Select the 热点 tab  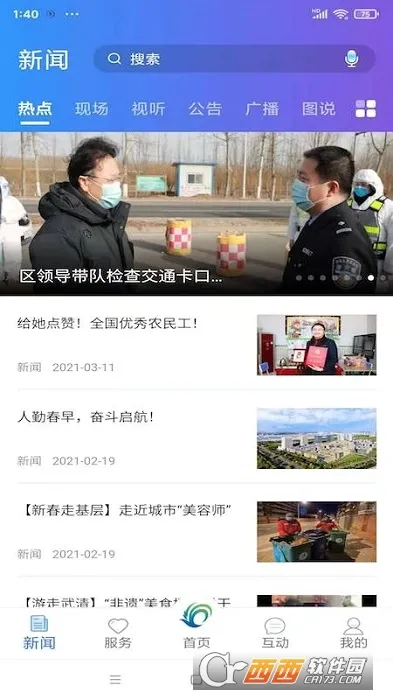tap(35, 109)
